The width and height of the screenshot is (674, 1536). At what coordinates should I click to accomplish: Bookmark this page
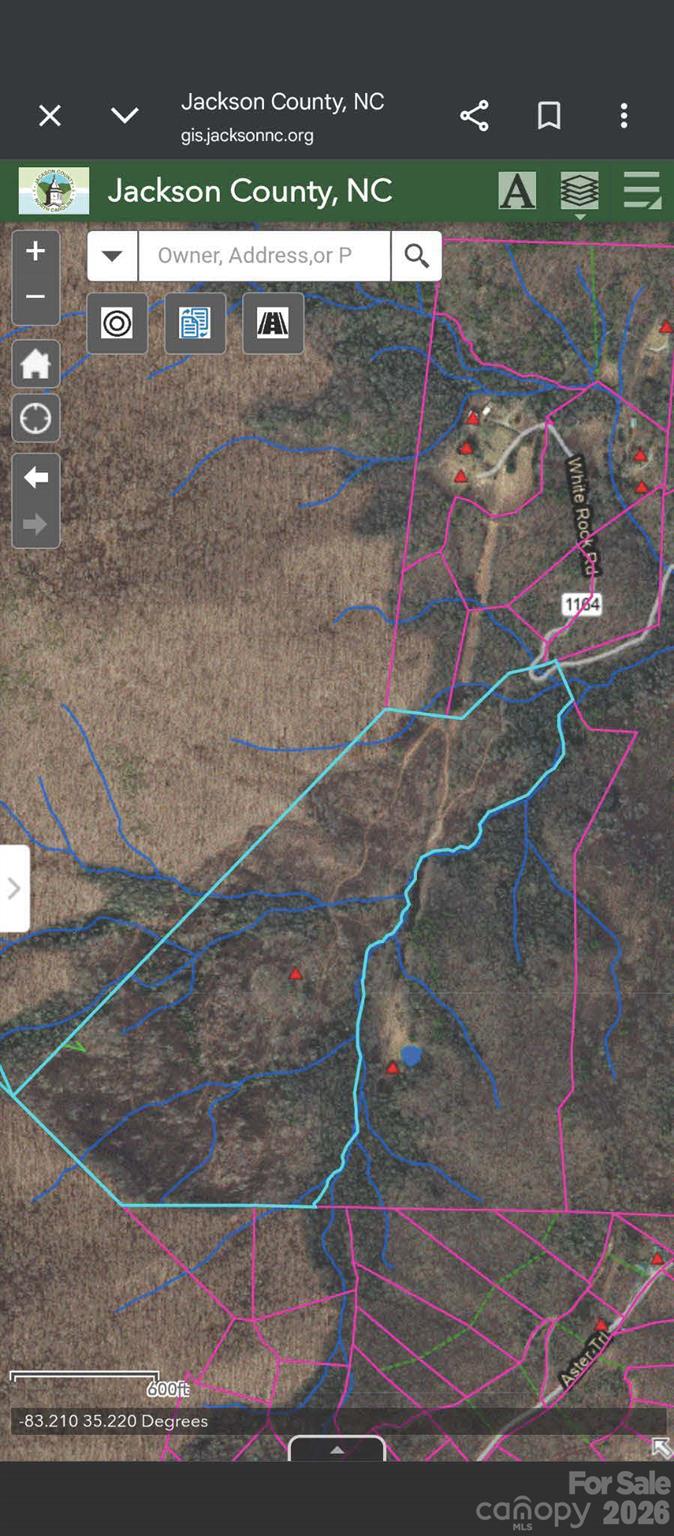pyautogui.click(x=549, y=116)
